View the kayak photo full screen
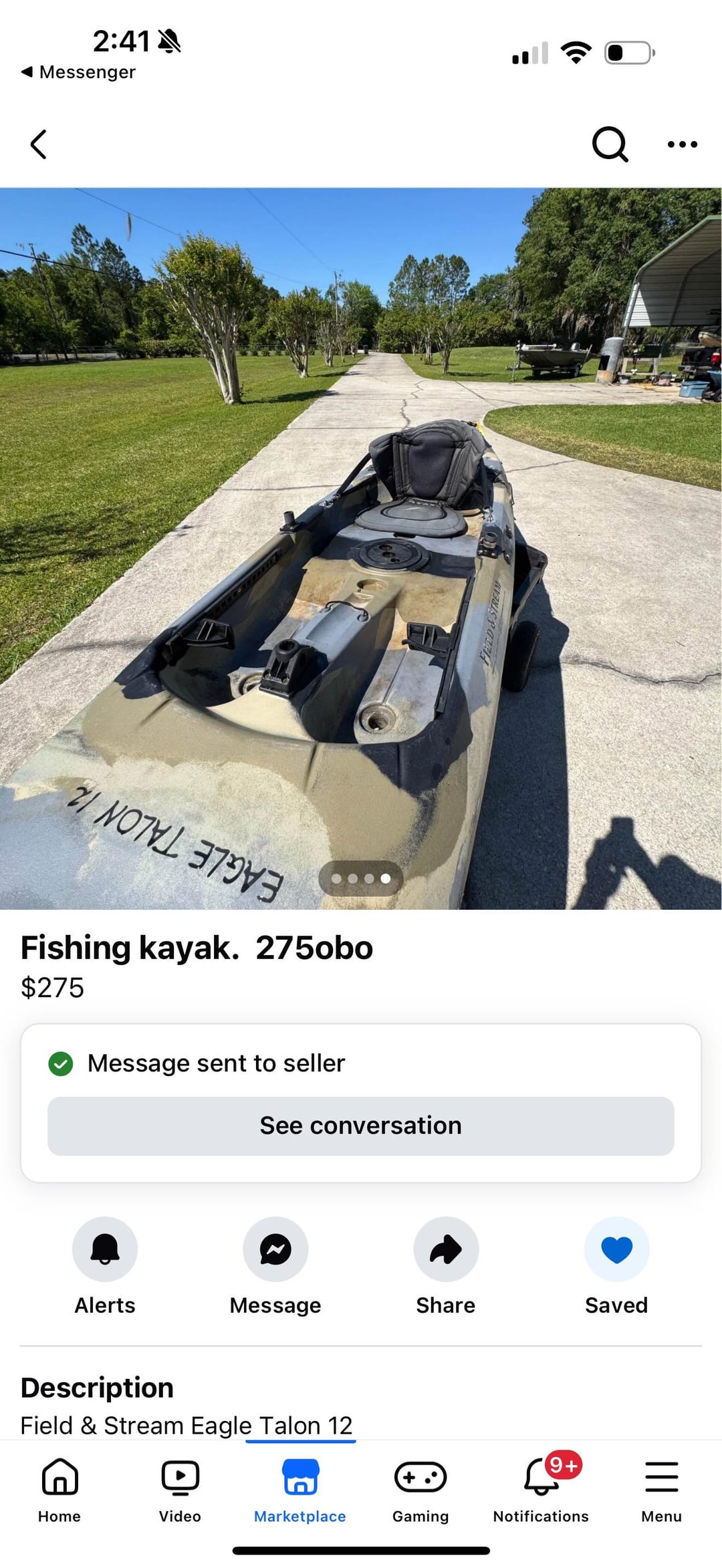722x1568 pixels. point(361,548)
